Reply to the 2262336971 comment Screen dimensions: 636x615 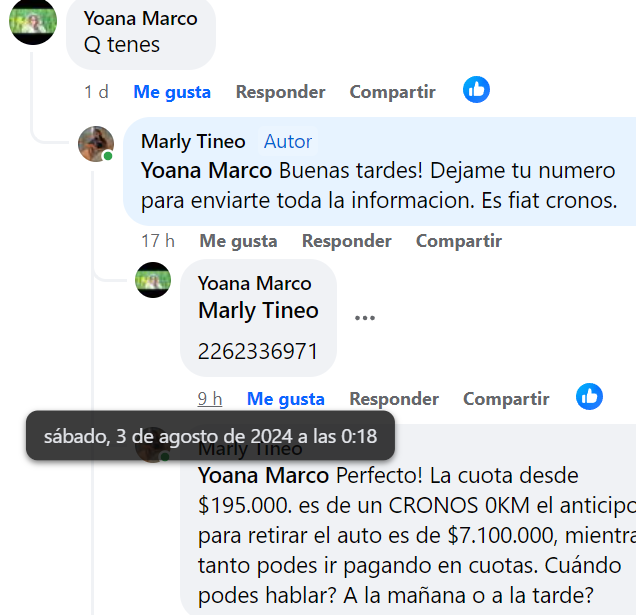click(393, 399)
